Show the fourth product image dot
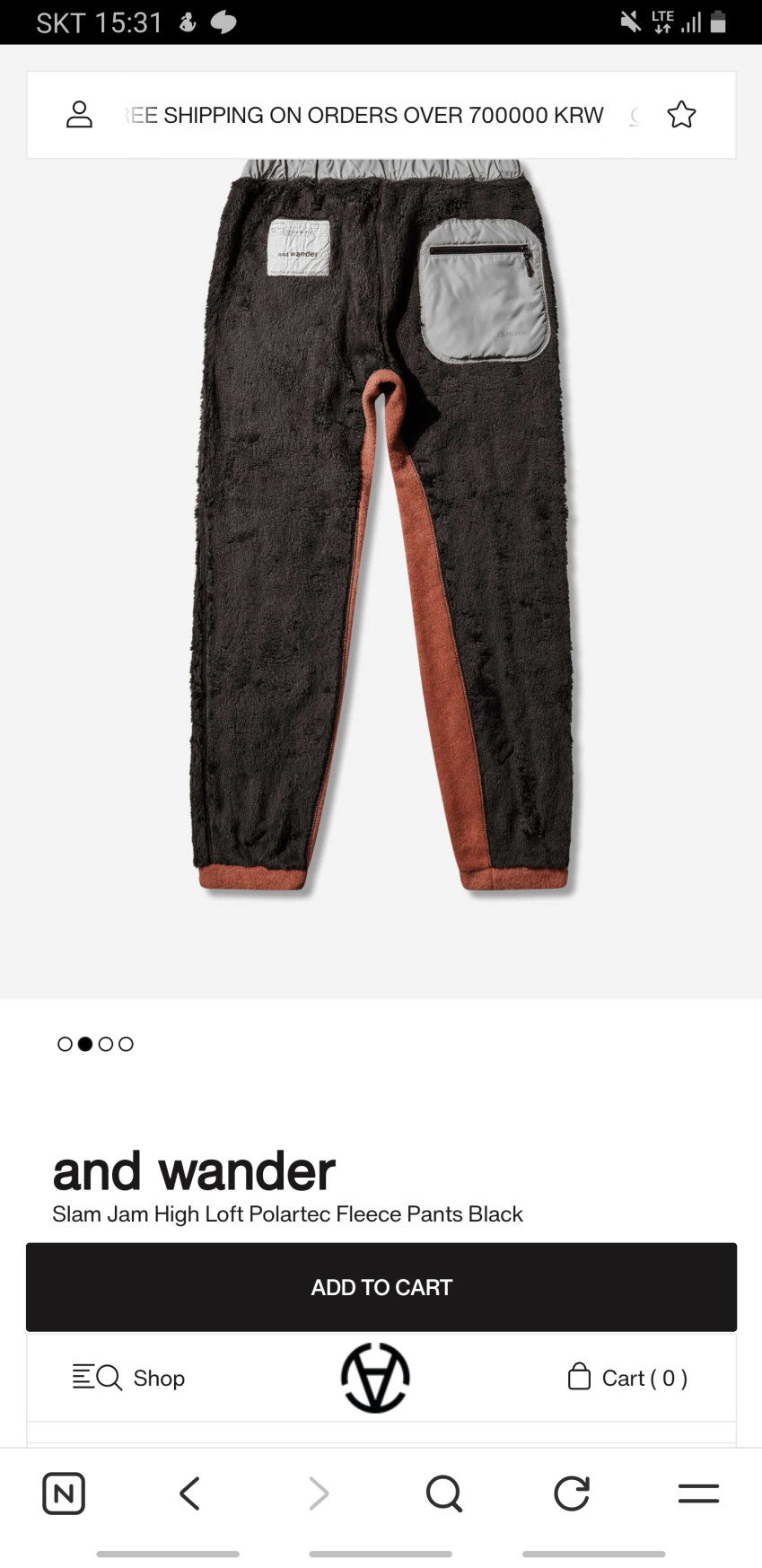This screenshot has height=1568, width=762. [126, 1043]
